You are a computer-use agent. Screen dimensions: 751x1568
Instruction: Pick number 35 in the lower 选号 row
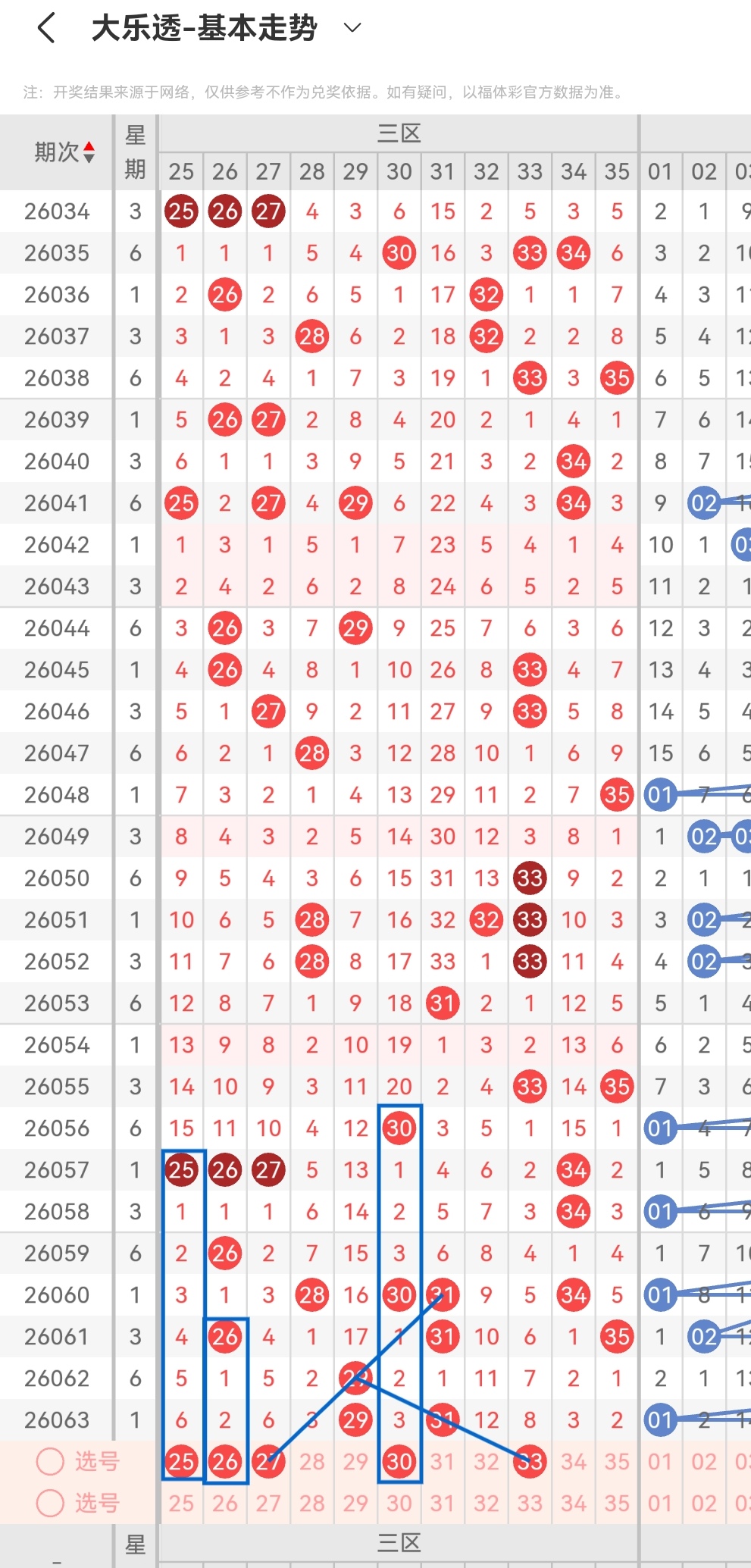coord(617,1503)
